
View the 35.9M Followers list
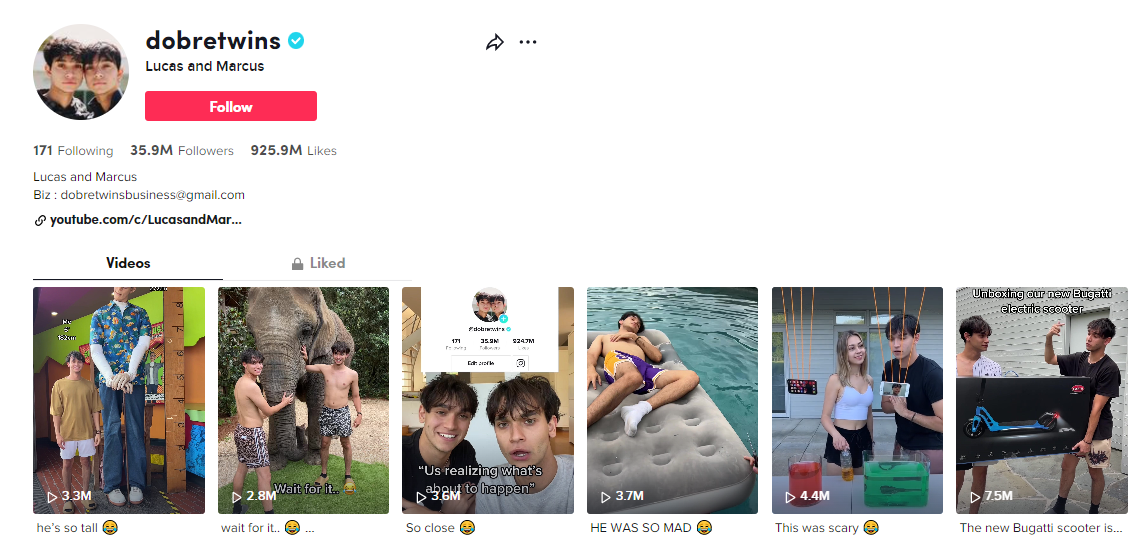[181, 151]
